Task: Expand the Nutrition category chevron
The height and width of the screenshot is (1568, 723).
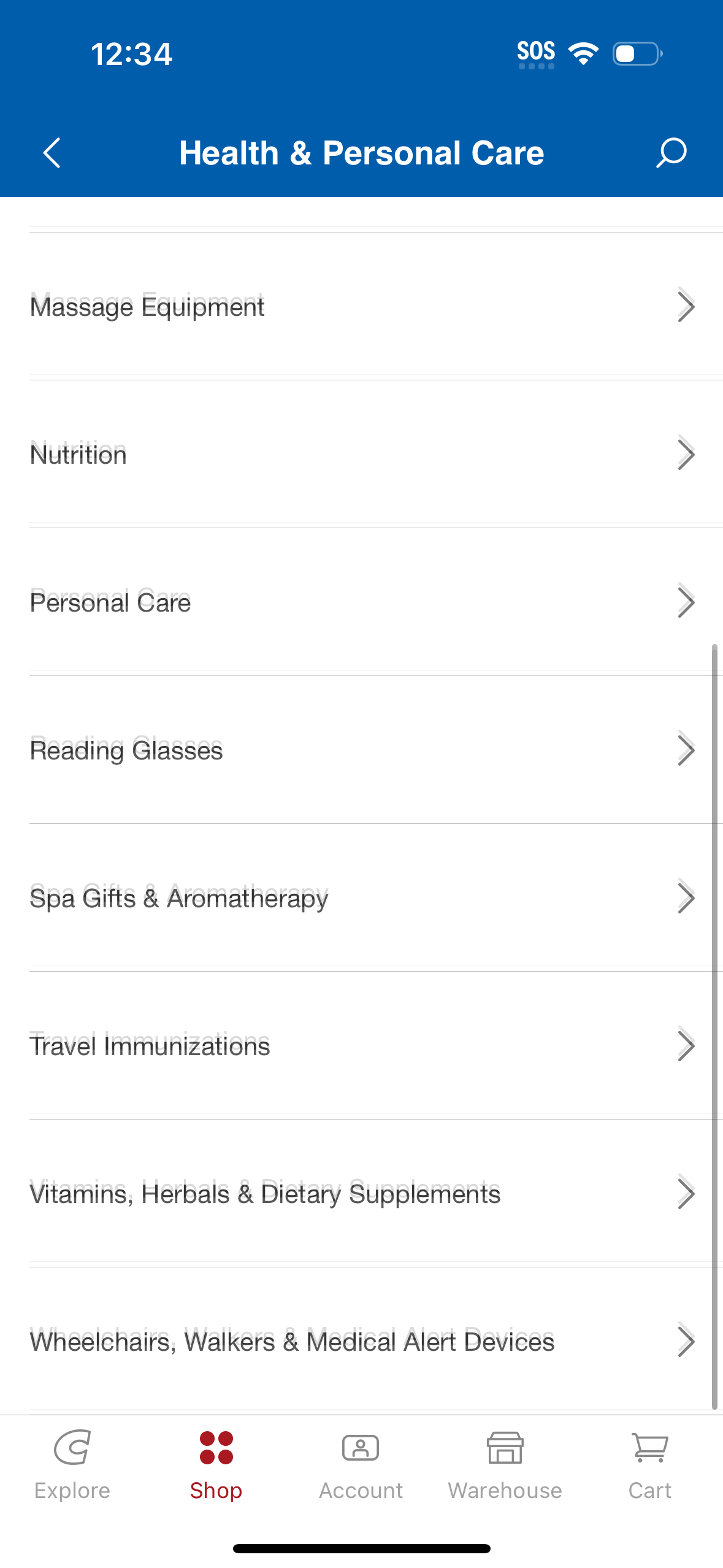Action: pyautogui.click(x=686, y=454)
